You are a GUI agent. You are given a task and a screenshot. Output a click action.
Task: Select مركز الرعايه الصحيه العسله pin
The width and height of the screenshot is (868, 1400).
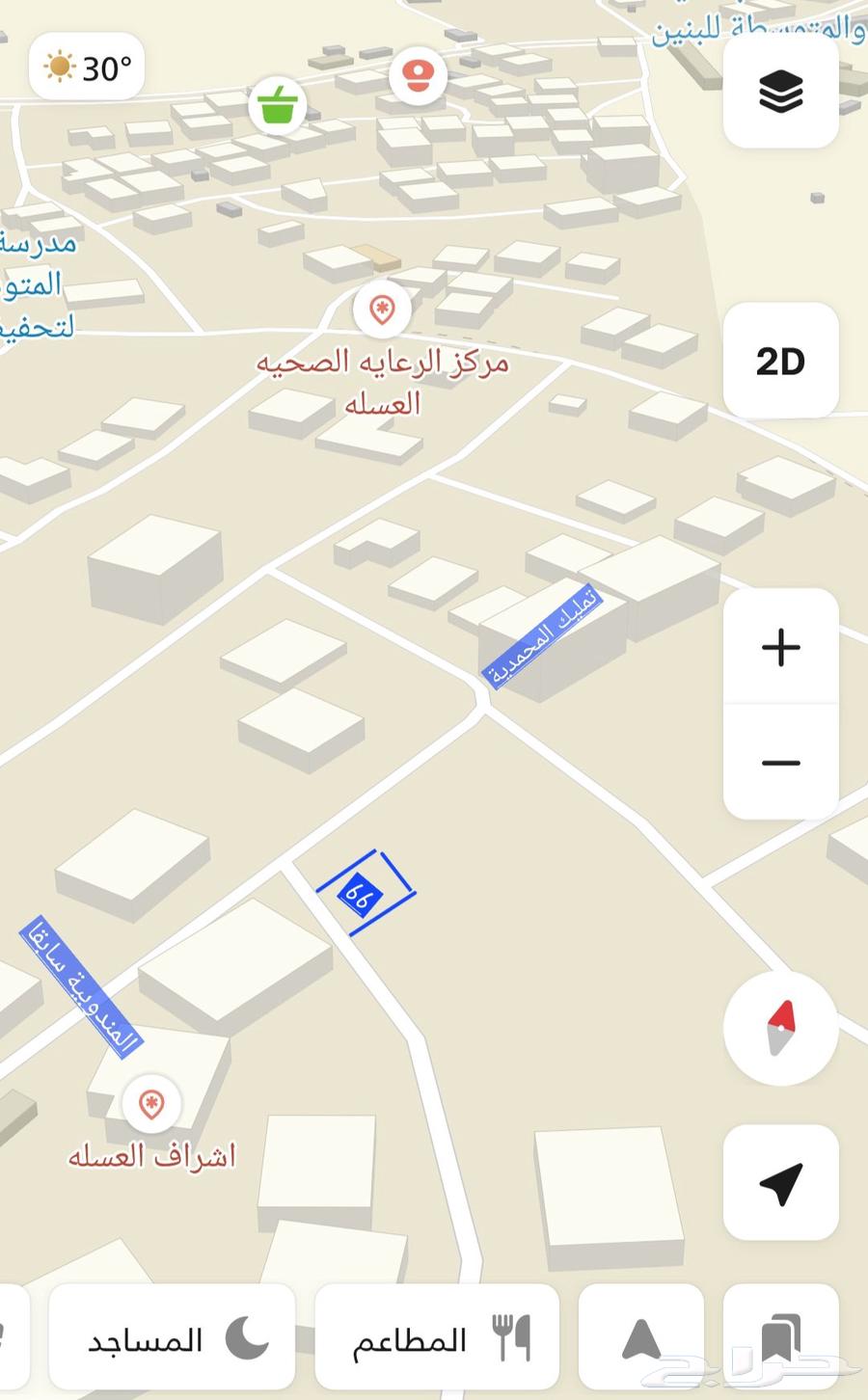pyautogui.click(x=382, y=310)
